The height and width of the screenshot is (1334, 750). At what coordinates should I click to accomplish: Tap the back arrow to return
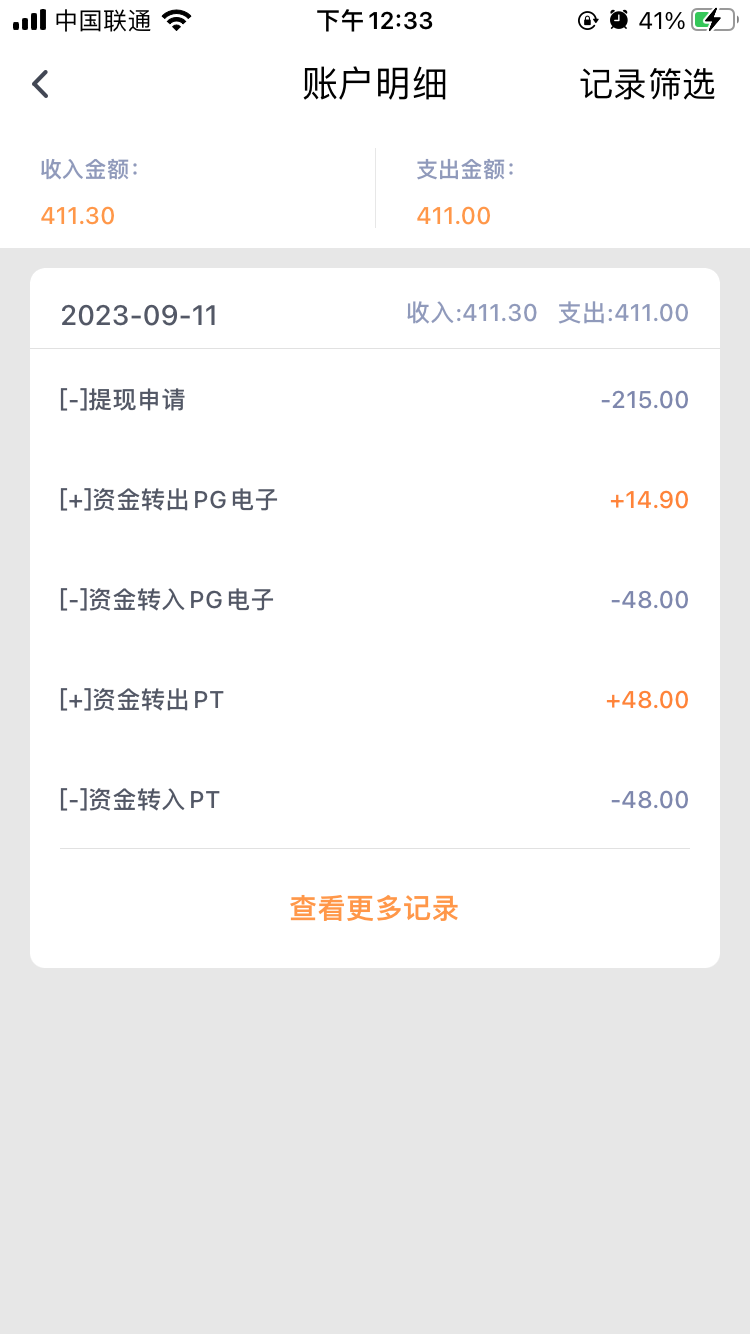click(39, 84)
